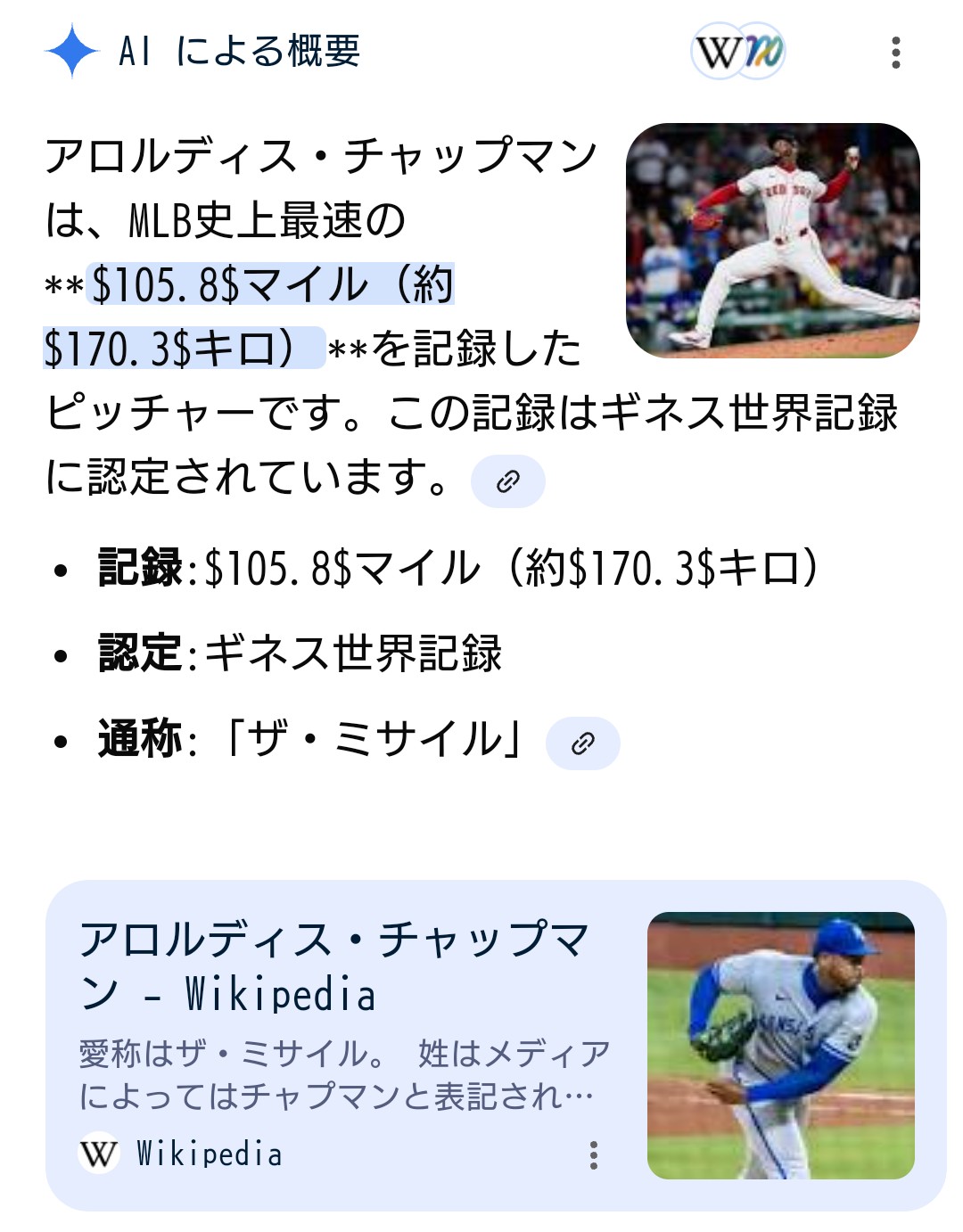Tap the link chip after ギネス世界記録 paragraph
The image size is (963, 1232).
(507, 481)
